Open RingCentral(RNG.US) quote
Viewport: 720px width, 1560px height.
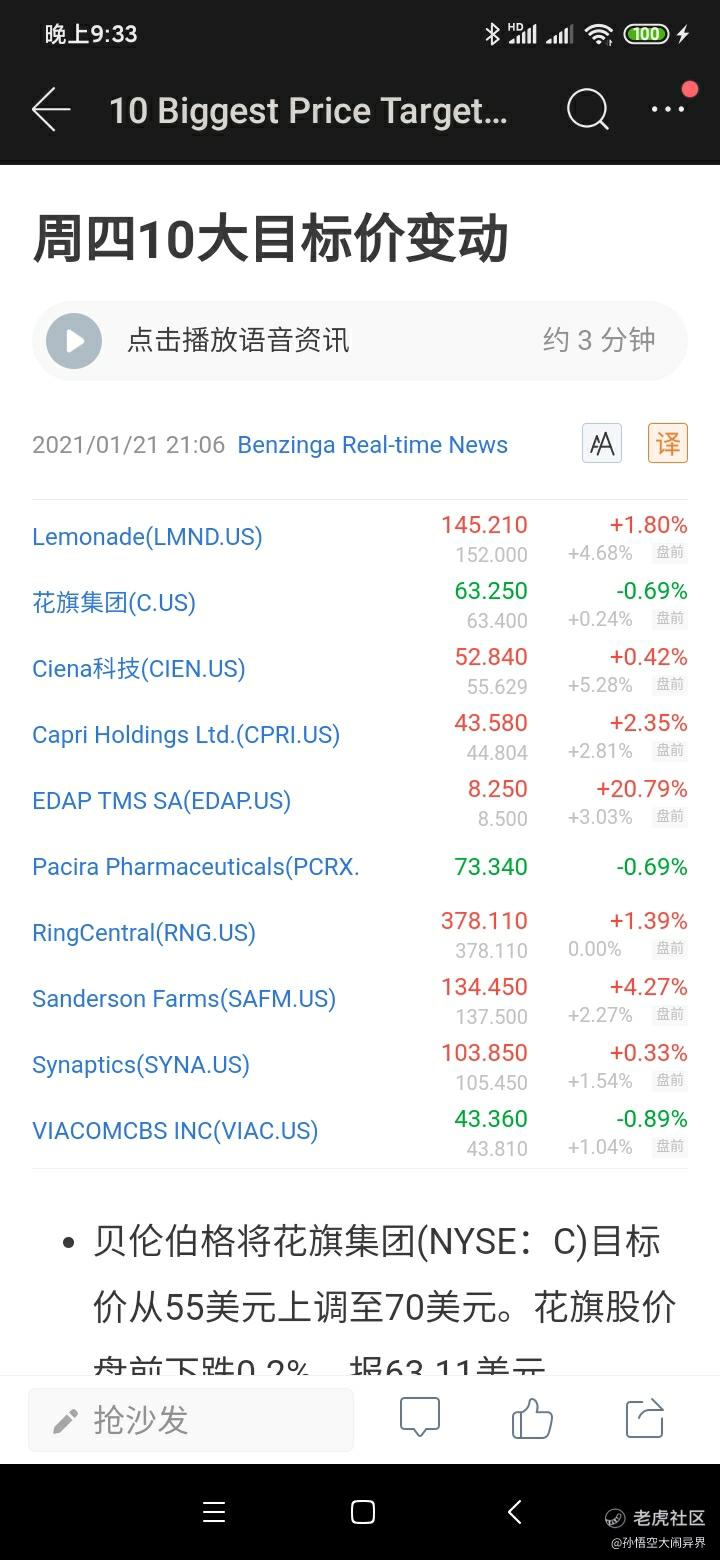tap(360, 934)
